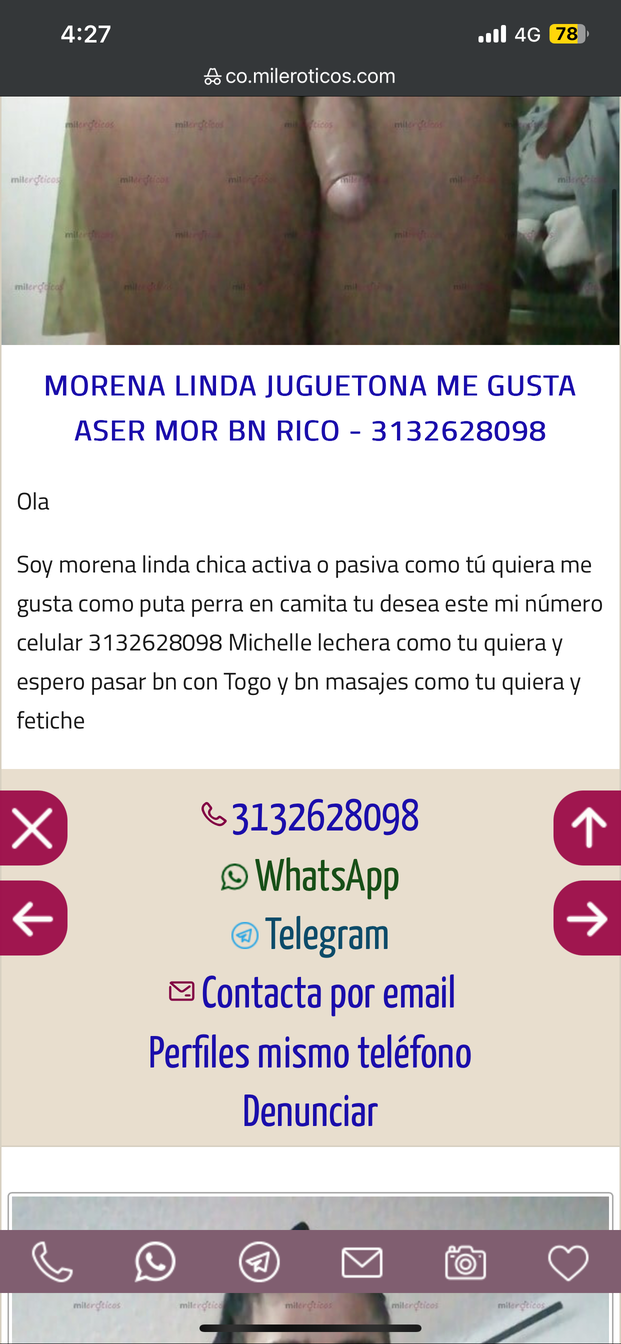Open Perfiles mismo teléfono
The height and width of the screenshot is (1344, 621).
pyautogui.click(x=311, y=1052)
